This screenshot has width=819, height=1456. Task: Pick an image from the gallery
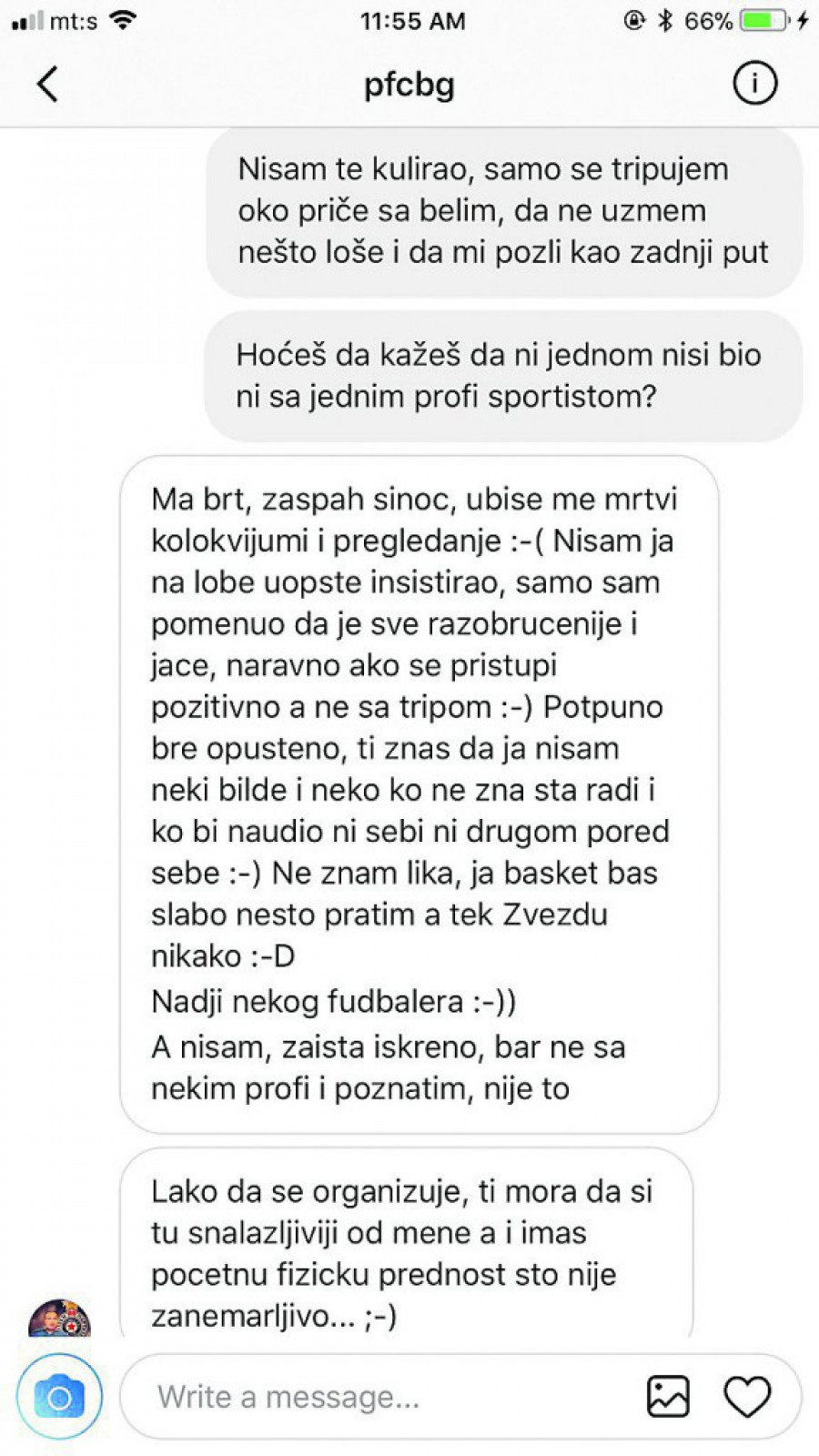(x=668, y=1397)
